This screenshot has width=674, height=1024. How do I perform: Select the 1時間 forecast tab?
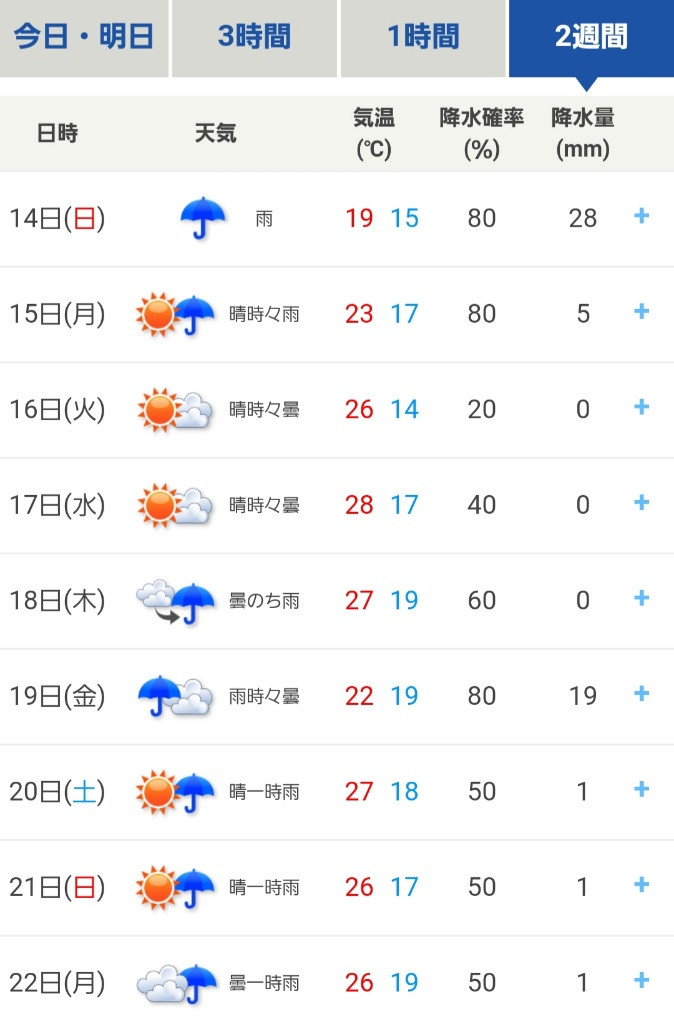click(x=423, y=38)
